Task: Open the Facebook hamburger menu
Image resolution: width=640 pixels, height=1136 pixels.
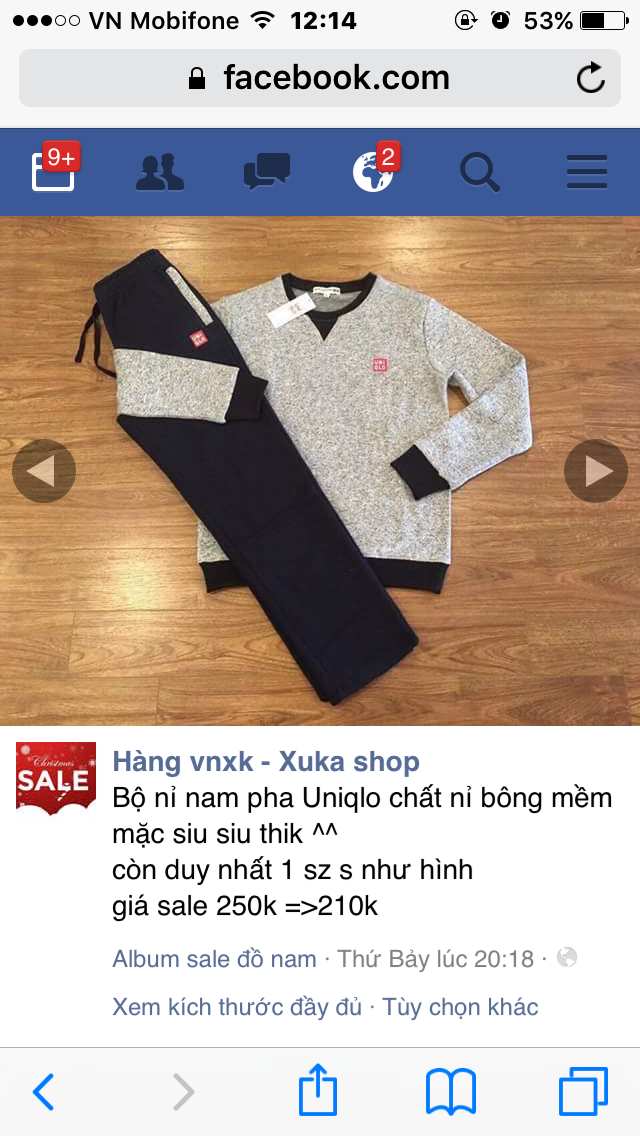Action: pyautogui.click(x=587, y=172)
